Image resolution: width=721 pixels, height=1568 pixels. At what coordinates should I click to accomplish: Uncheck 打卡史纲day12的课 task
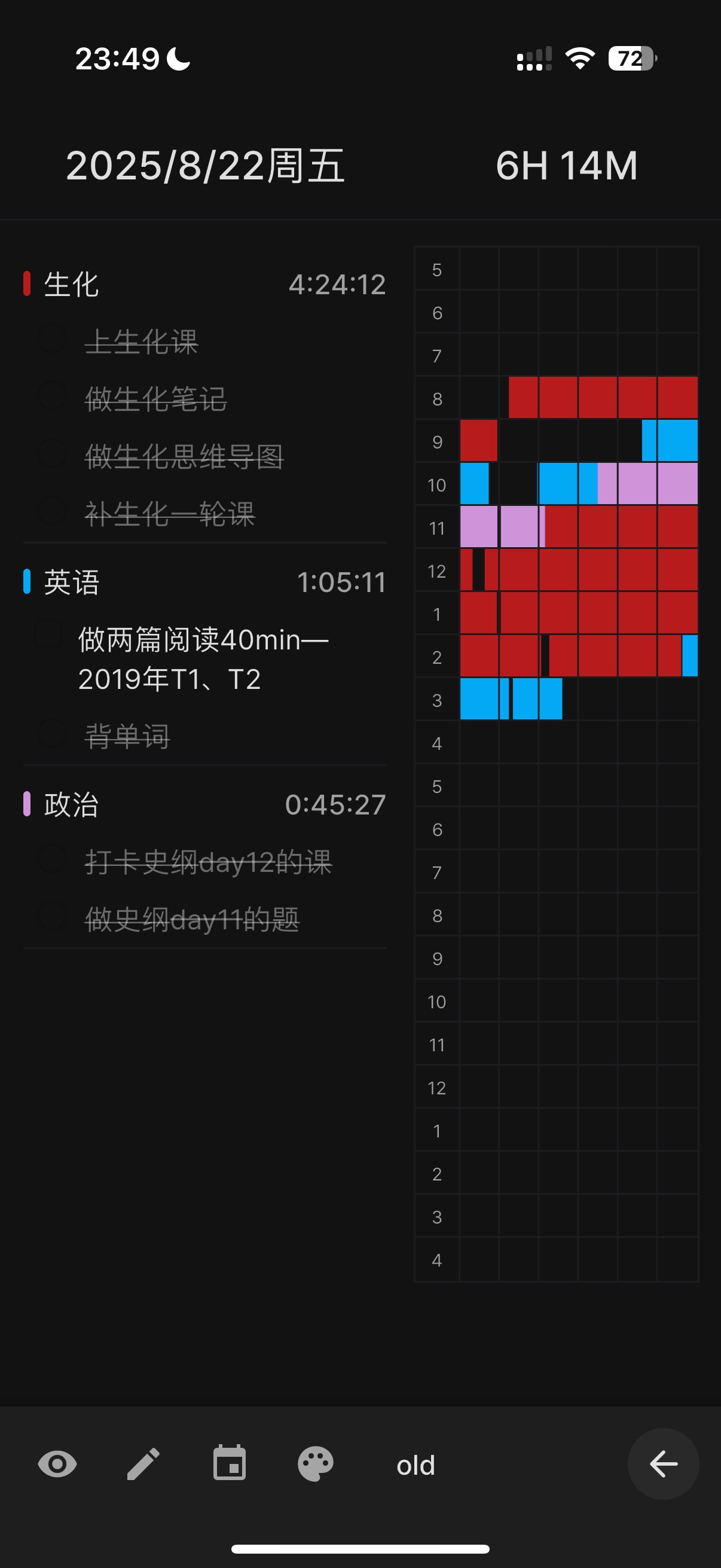[53, 859]
